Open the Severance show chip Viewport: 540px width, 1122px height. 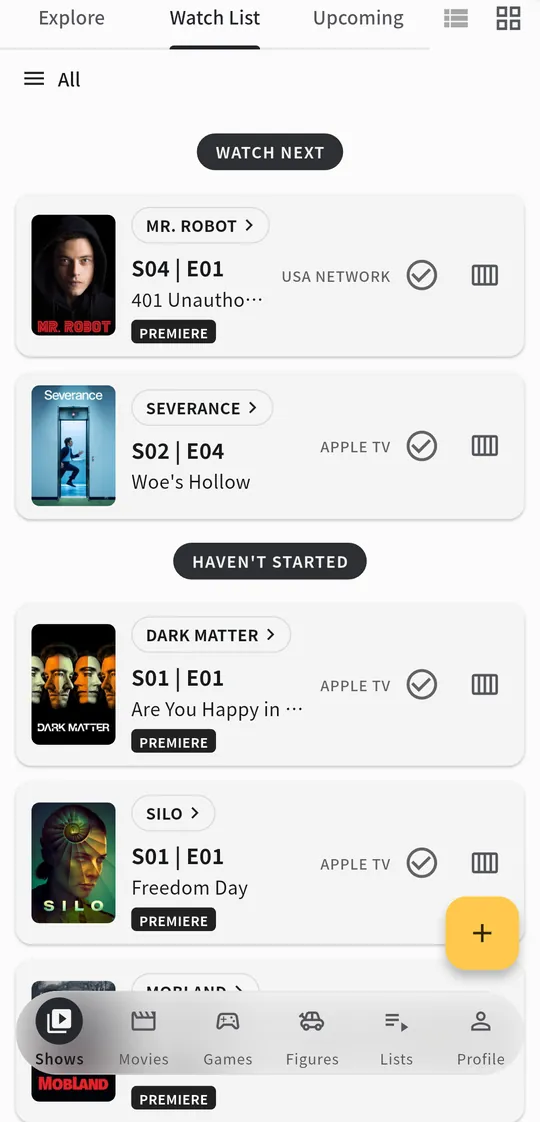[x=202, y=408]
